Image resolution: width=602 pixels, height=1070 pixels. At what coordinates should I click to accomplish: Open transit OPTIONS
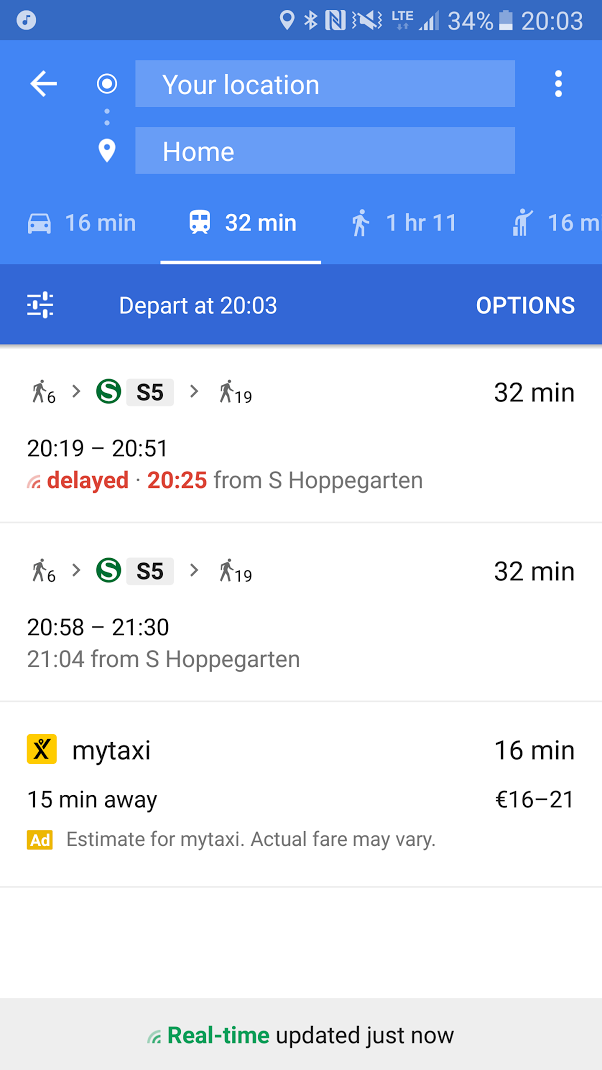pyautogui.click(x=525, y=305)
